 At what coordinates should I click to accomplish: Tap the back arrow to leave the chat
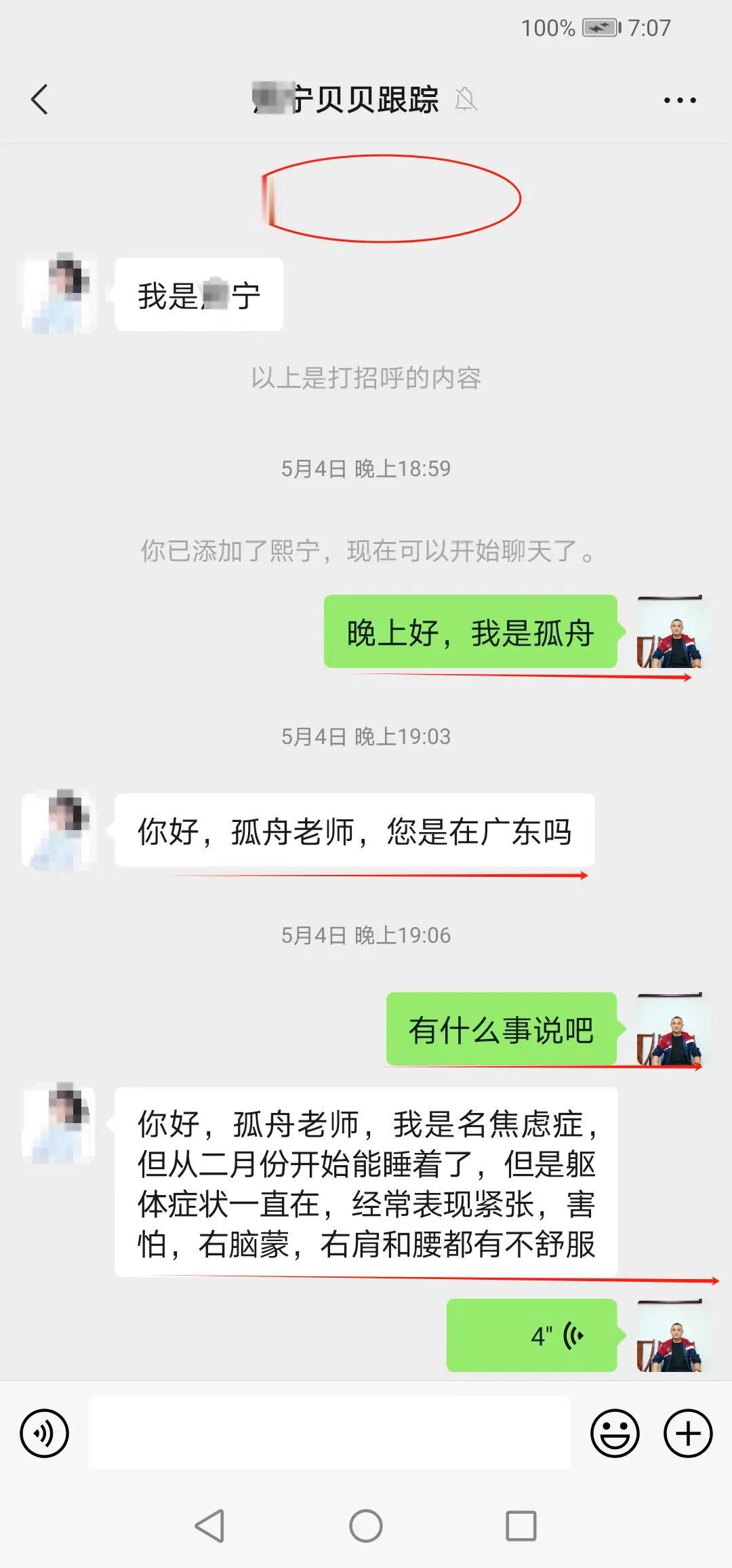point(39,99)
